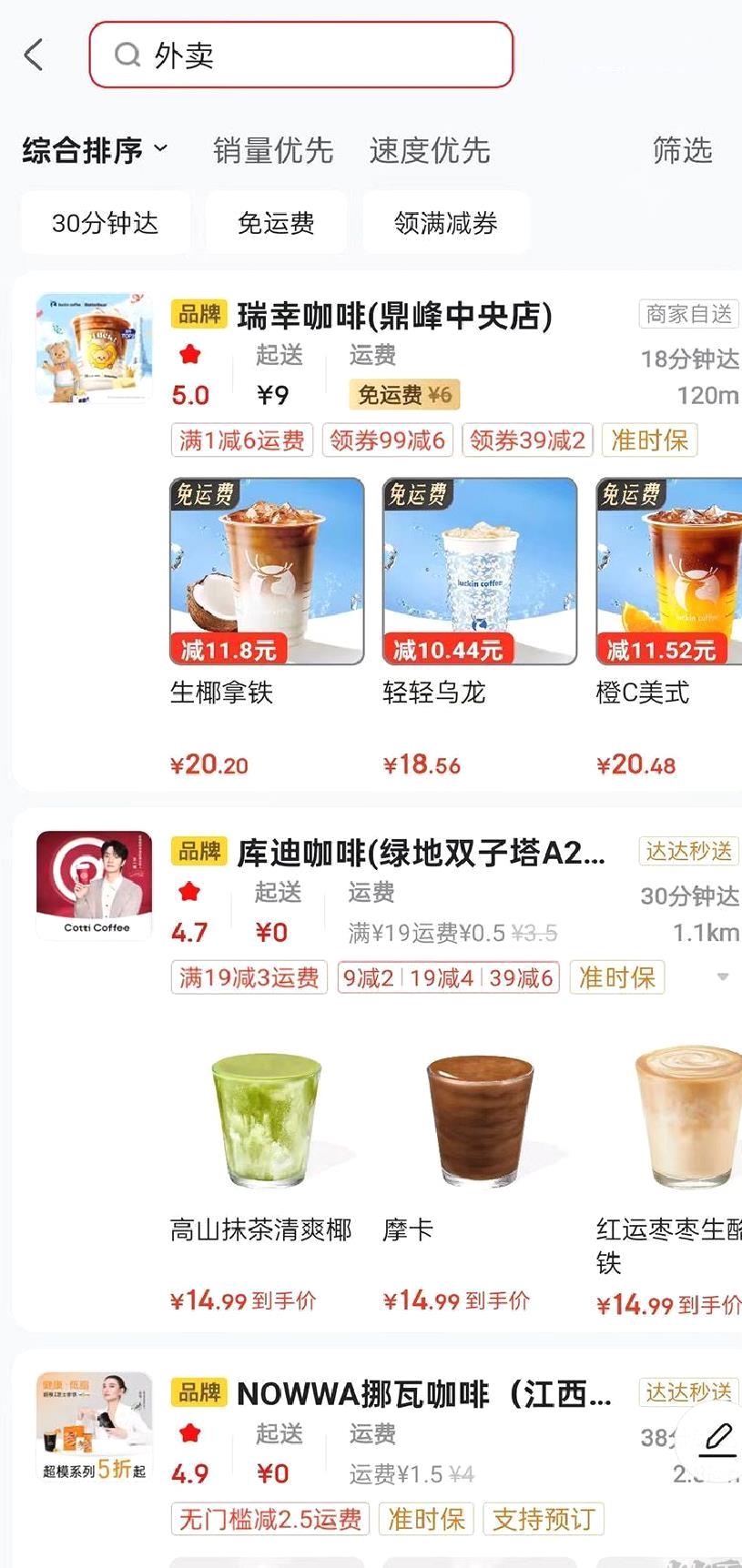Sort results by 速度优先

(430, 150)
